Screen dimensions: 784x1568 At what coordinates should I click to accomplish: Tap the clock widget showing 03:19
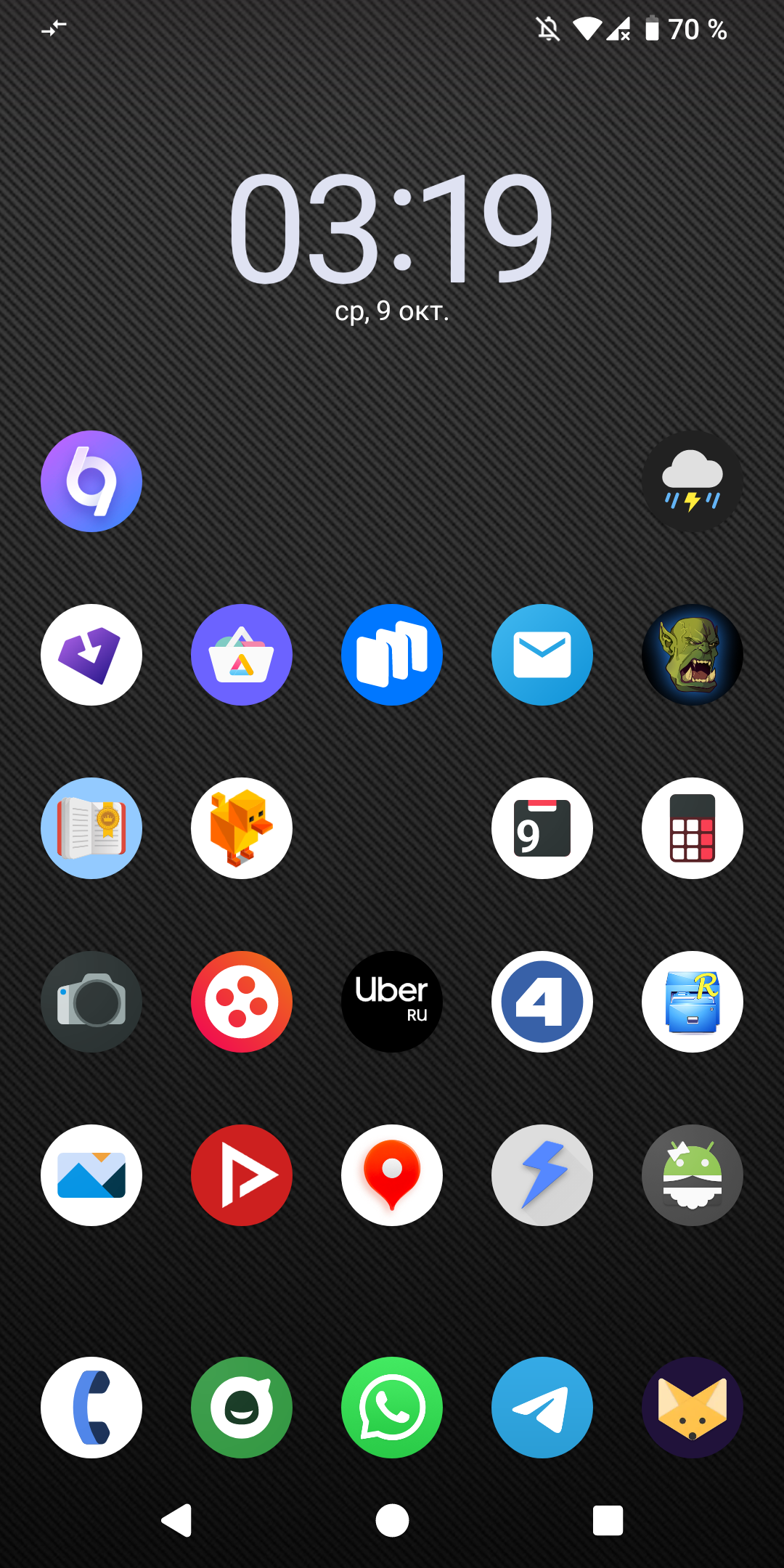392,229
